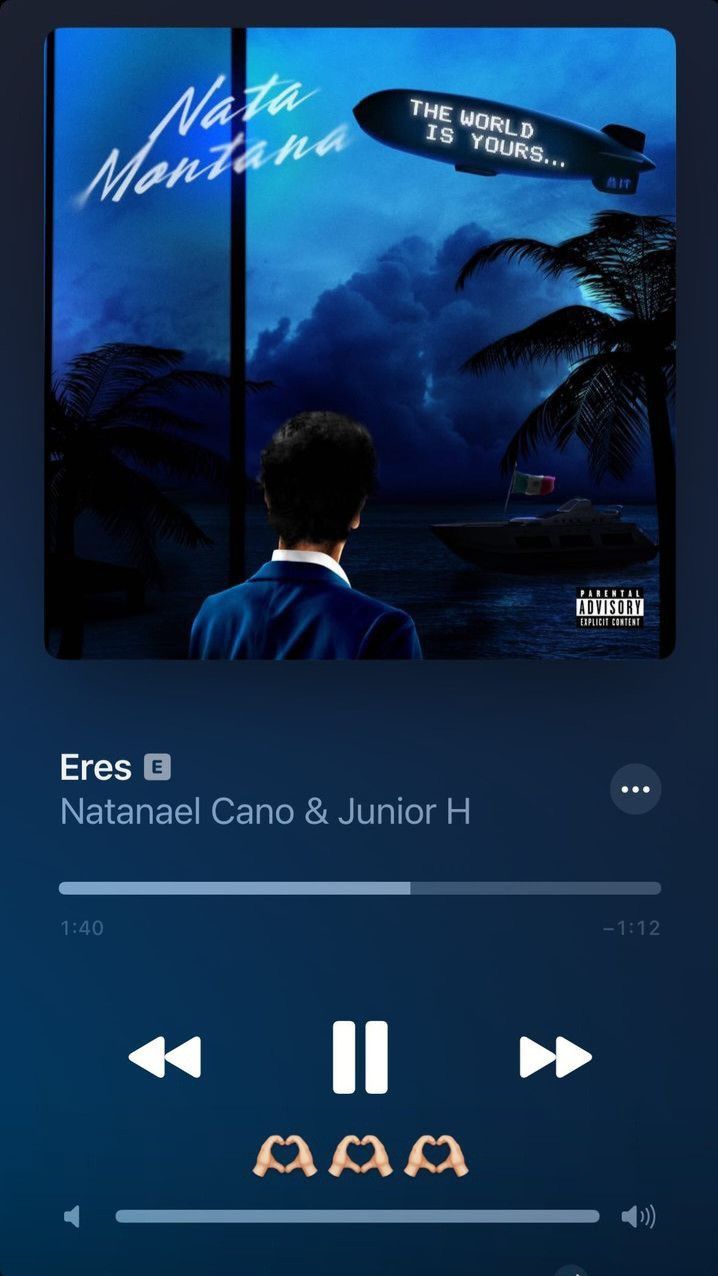The width and height of the screenshot is (718, 1276).
Task: Skip to the next track
Action: point(555,1057)
